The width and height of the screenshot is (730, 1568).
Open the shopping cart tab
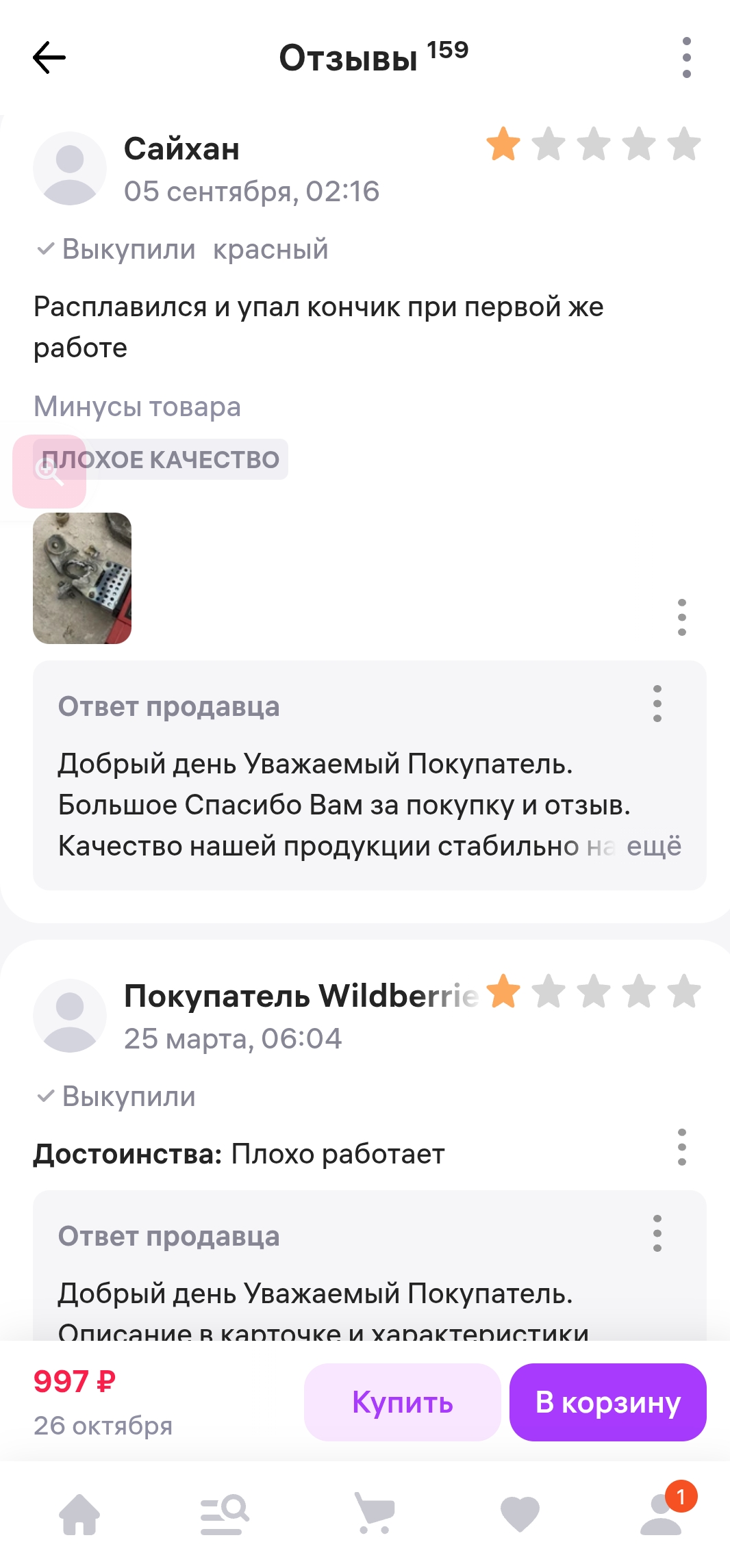374,1515
